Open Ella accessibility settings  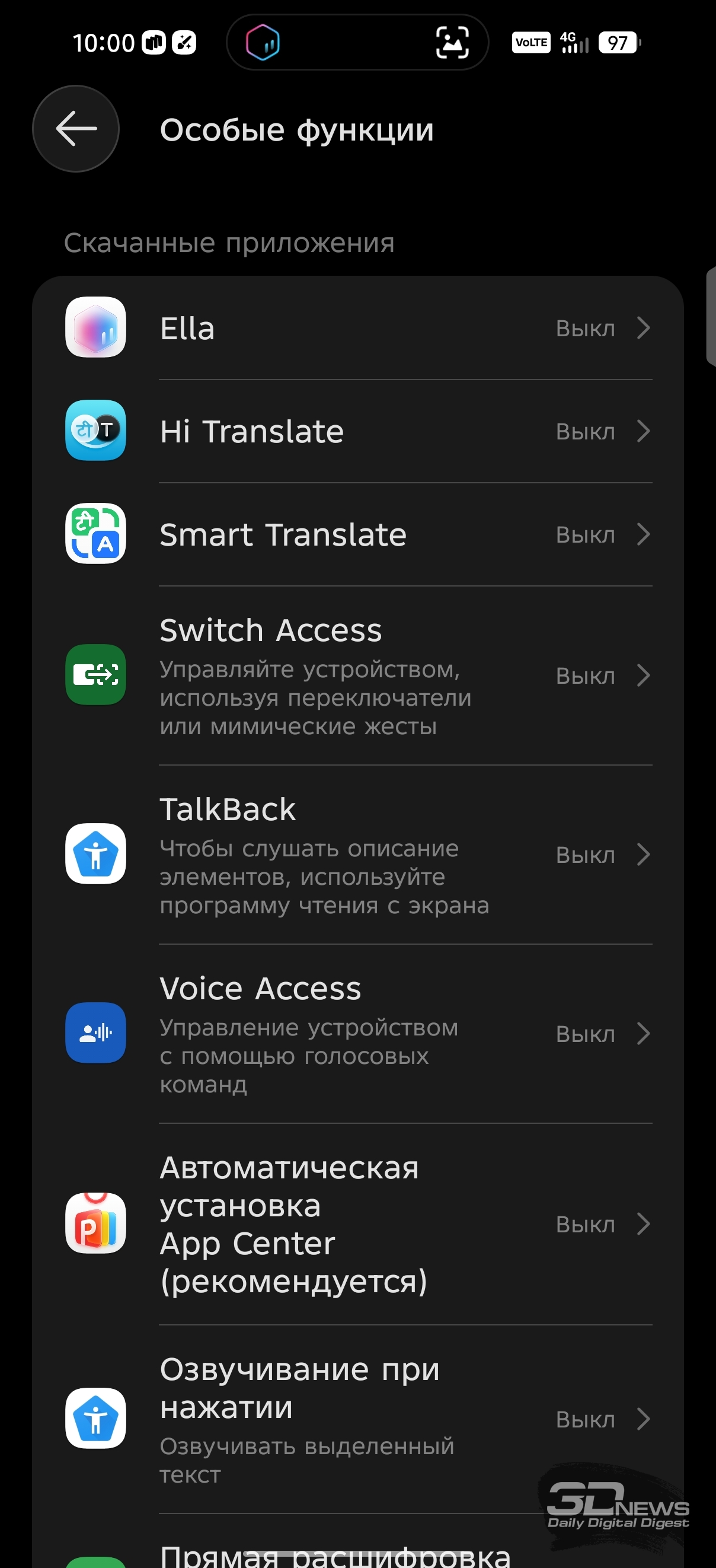click(357, 328)
